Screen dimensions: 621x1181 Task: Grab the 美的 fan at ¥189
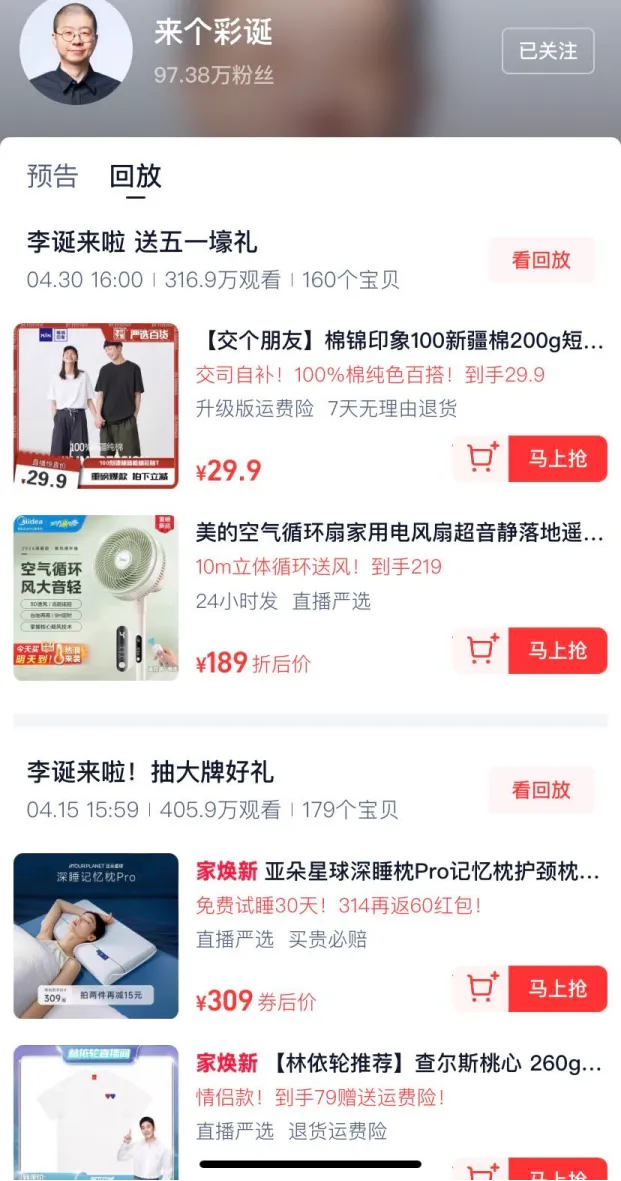(557, 651)
